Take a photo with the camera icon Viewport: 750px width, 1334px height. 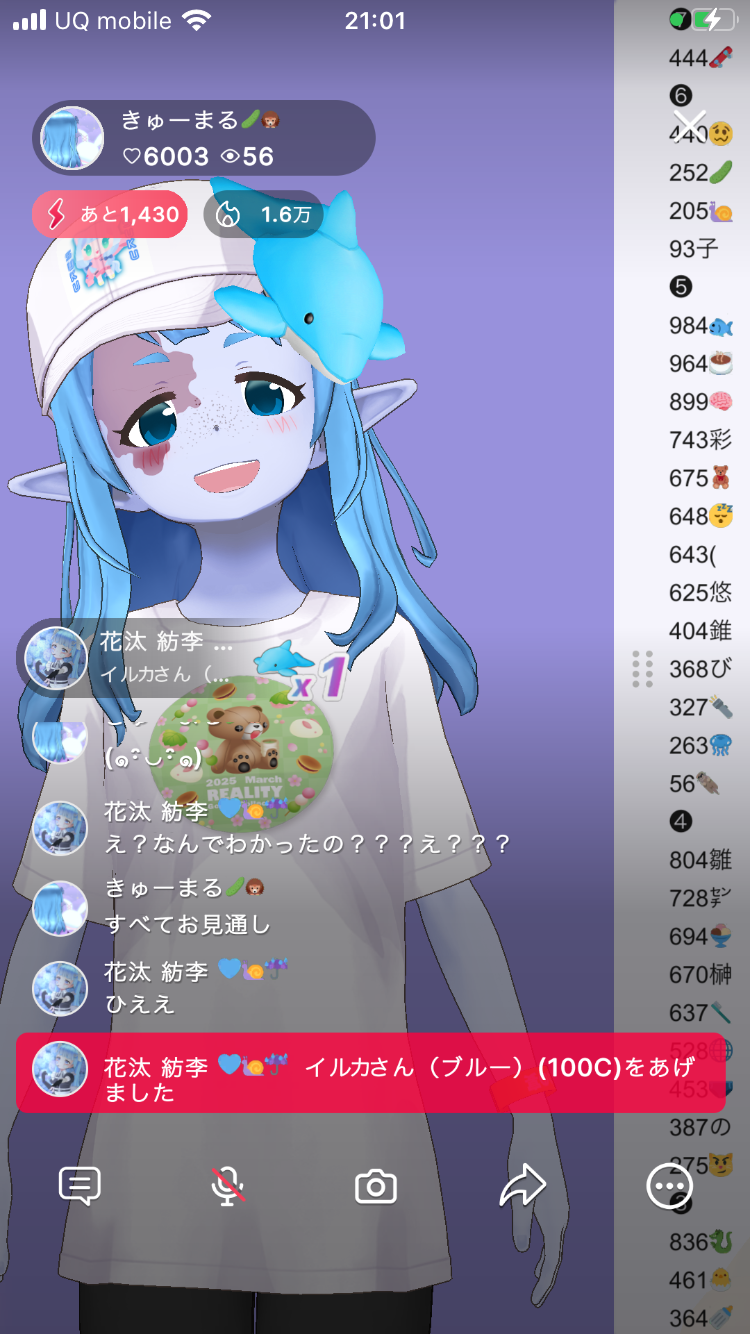click(376, 1187)
